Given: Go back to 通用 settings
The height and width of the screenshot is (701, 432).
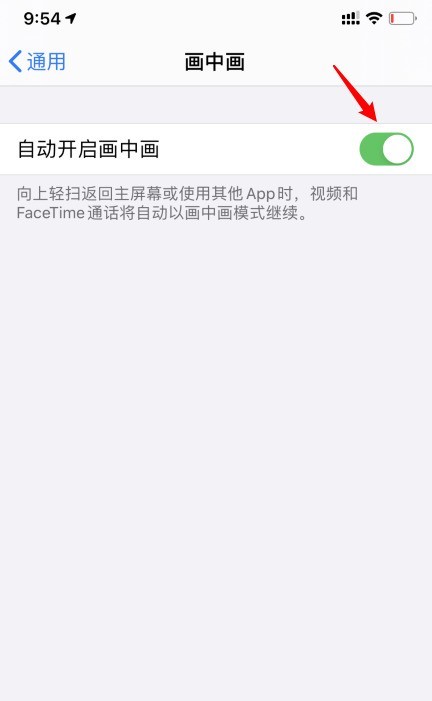Looking at the screenshot, I should coord(38,61).
